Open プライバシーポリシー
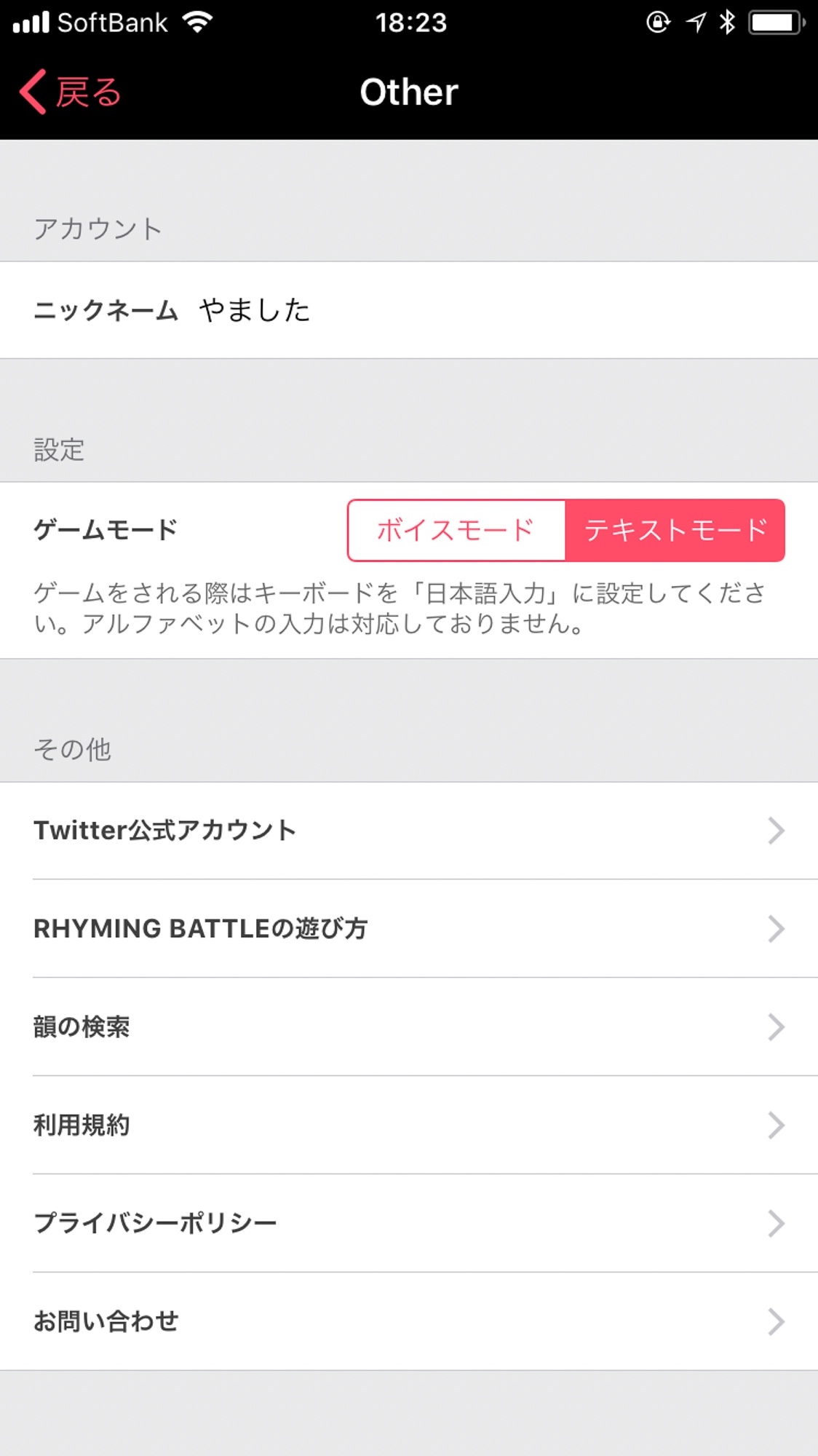This screenshot has width=818, height=1456. click(x=409, y=1223)
